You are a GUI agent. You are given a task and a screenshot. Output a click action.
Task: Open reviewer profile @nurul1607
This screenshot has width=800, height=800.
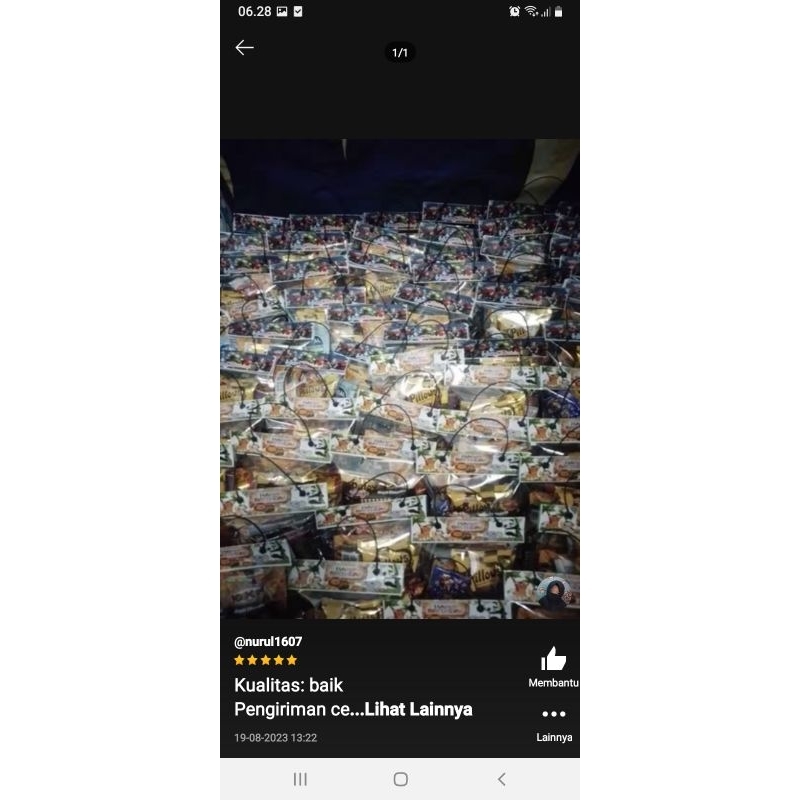coord(268,642)
